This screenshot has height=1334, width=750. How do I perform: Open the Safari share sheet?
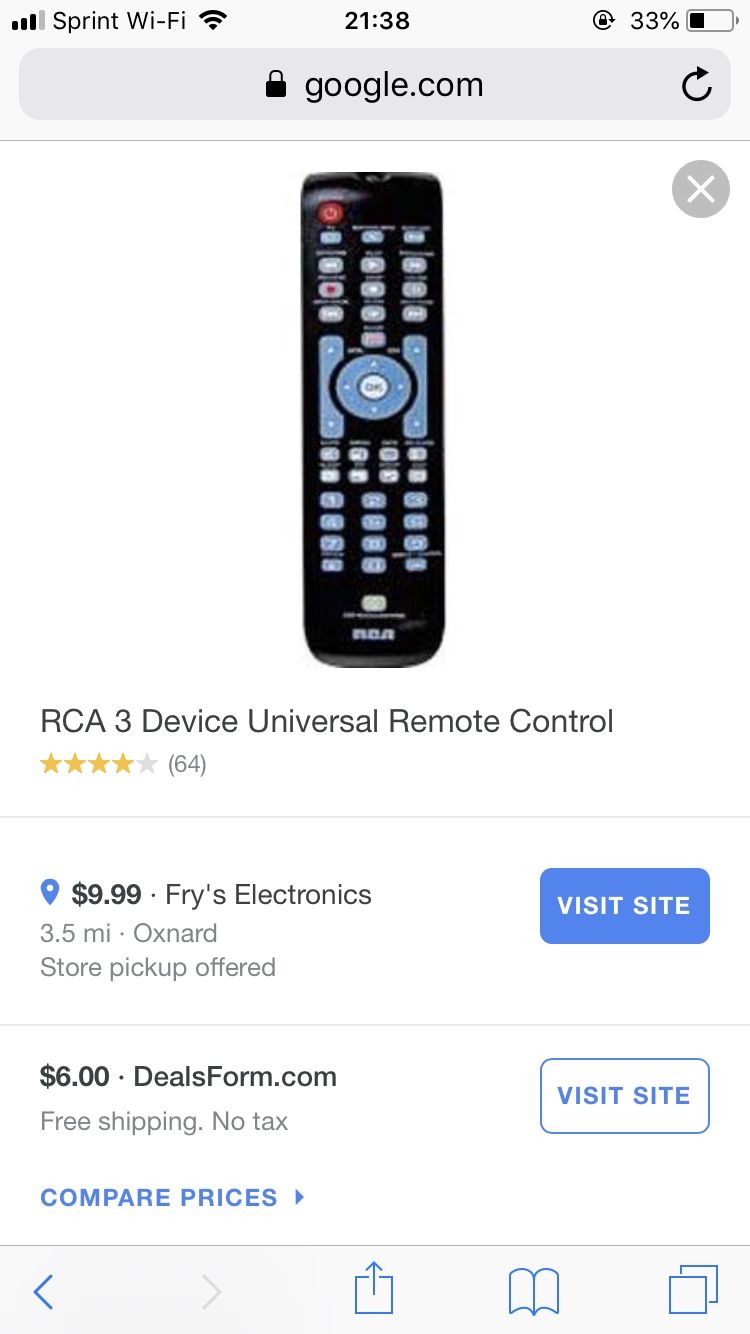tap(375, 1289)
